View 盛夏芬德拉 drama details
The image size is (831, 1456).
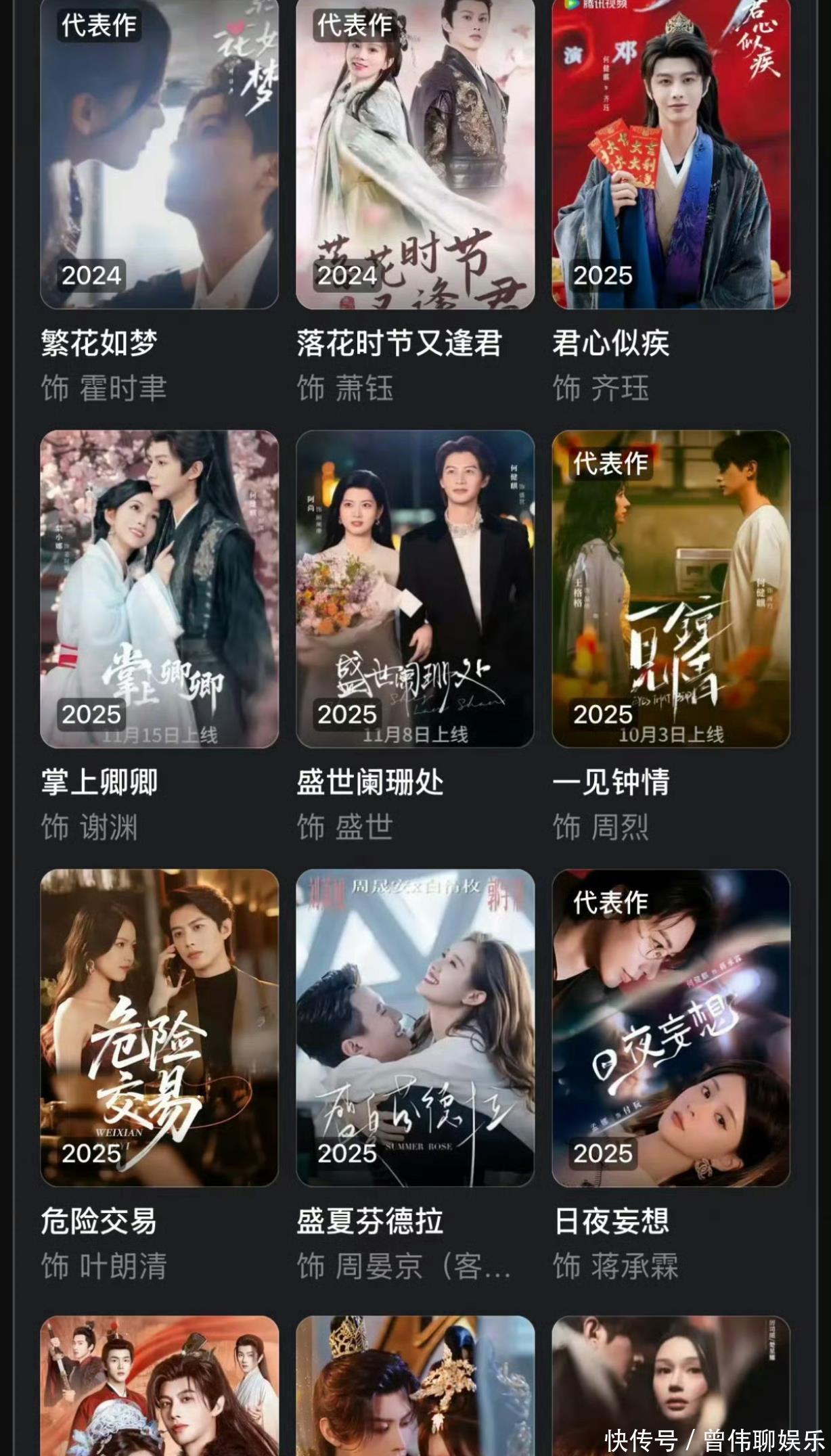tap(415, 1027)
